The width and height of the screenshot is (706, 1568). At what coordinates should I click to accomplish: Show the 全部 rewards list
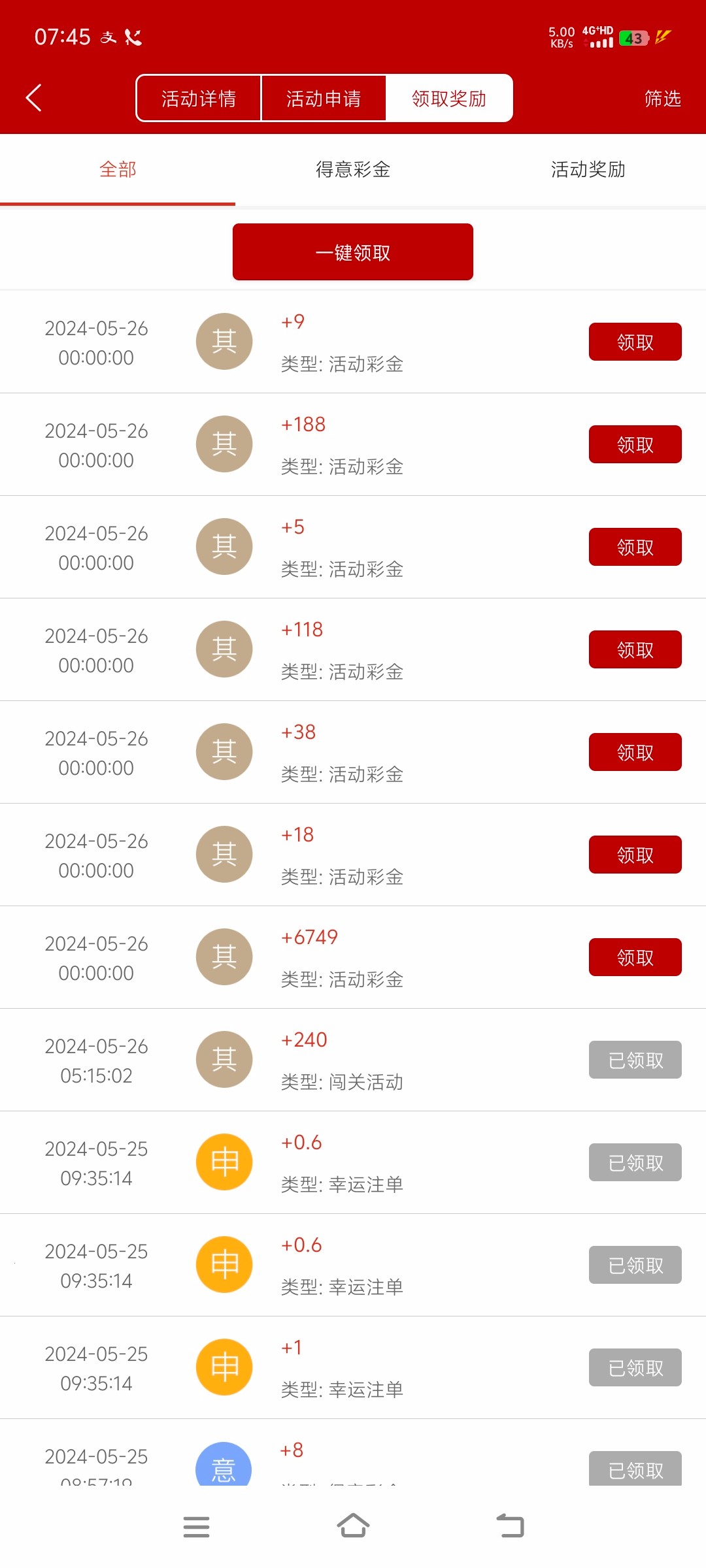pos(118,170)
